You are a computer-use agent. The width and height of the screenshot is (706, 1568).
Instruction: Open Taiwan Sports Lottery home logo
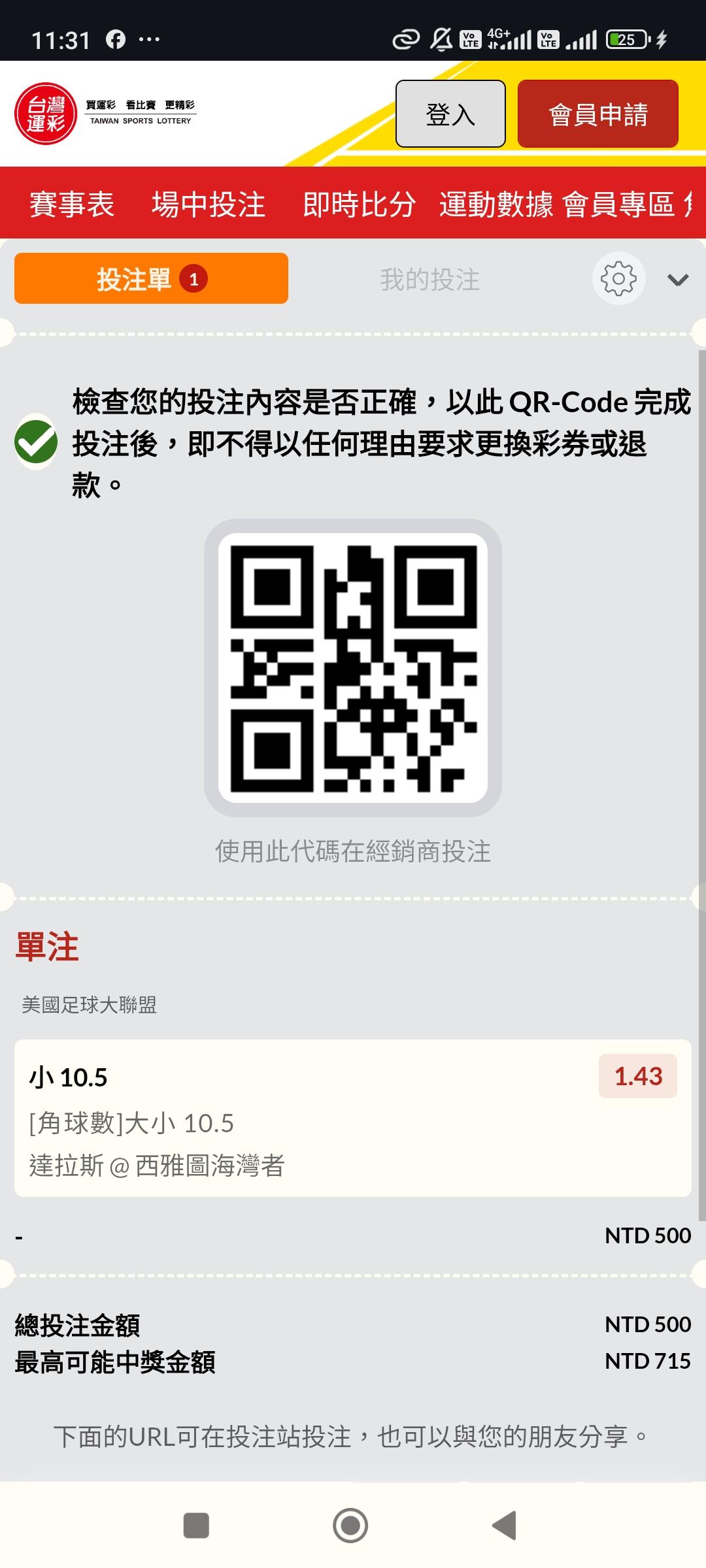(x=105, y=114)
